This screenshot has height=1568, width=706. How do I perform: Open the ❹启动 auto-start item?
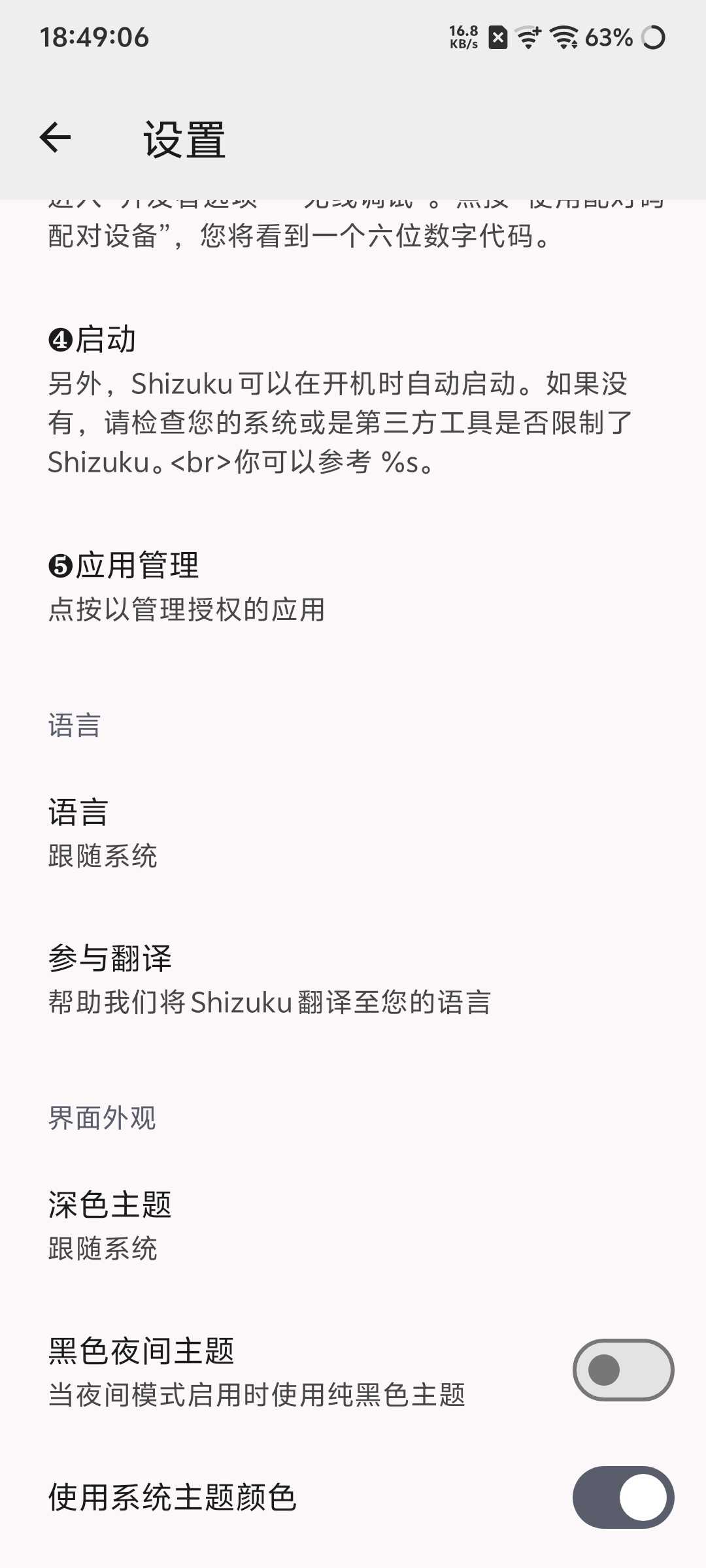353,400
